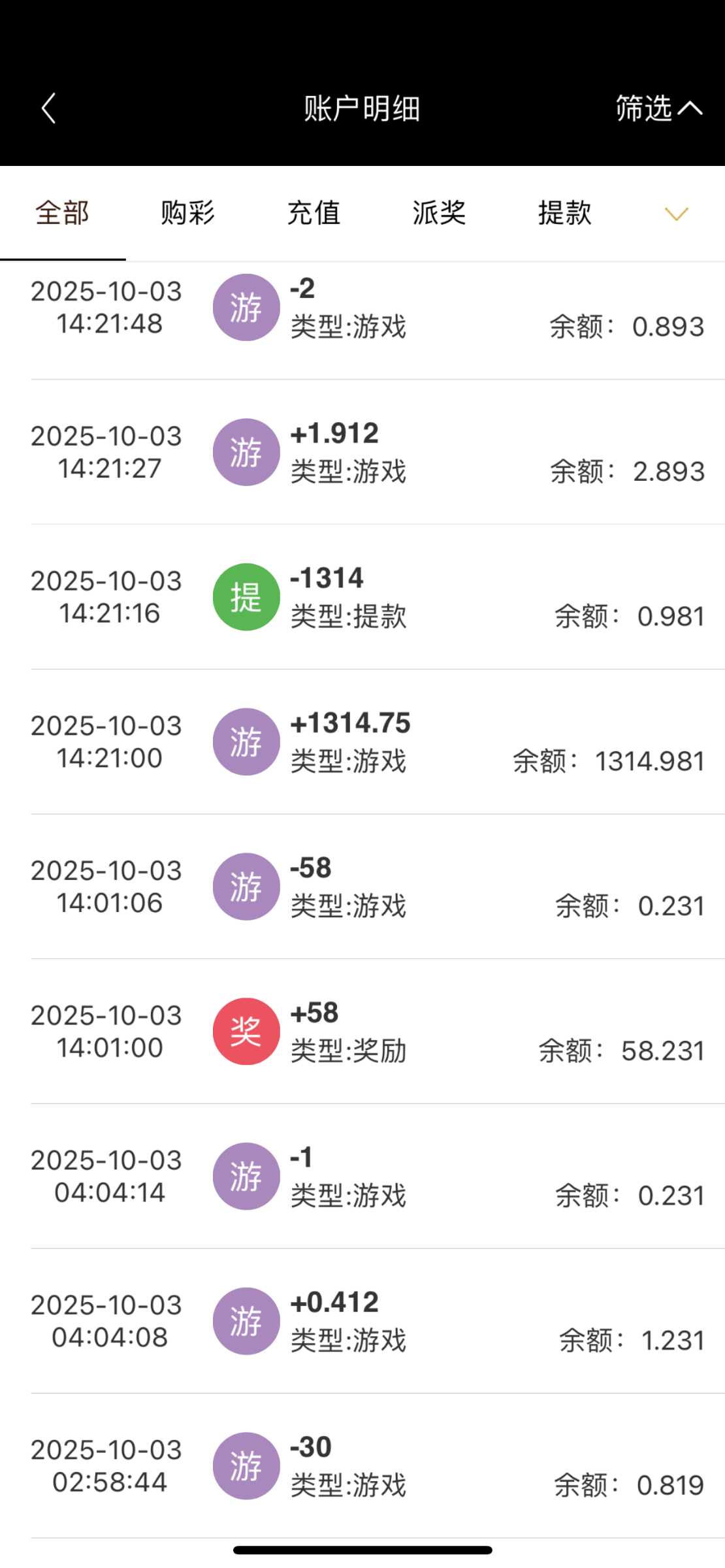Switch to the 购彩 tab
The image size is (725, 1568).
(x=188, y=214)
